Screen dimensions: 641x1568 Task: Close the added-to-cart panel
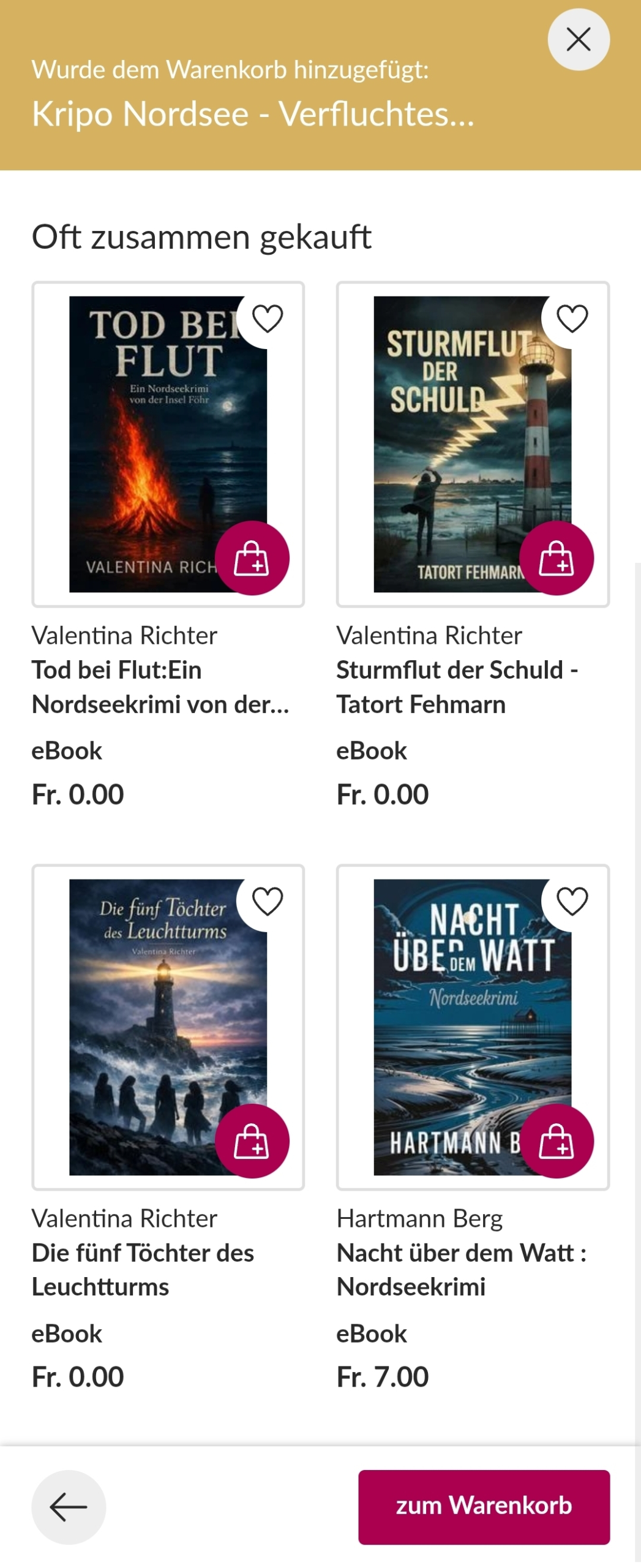(x=578, y=40)
